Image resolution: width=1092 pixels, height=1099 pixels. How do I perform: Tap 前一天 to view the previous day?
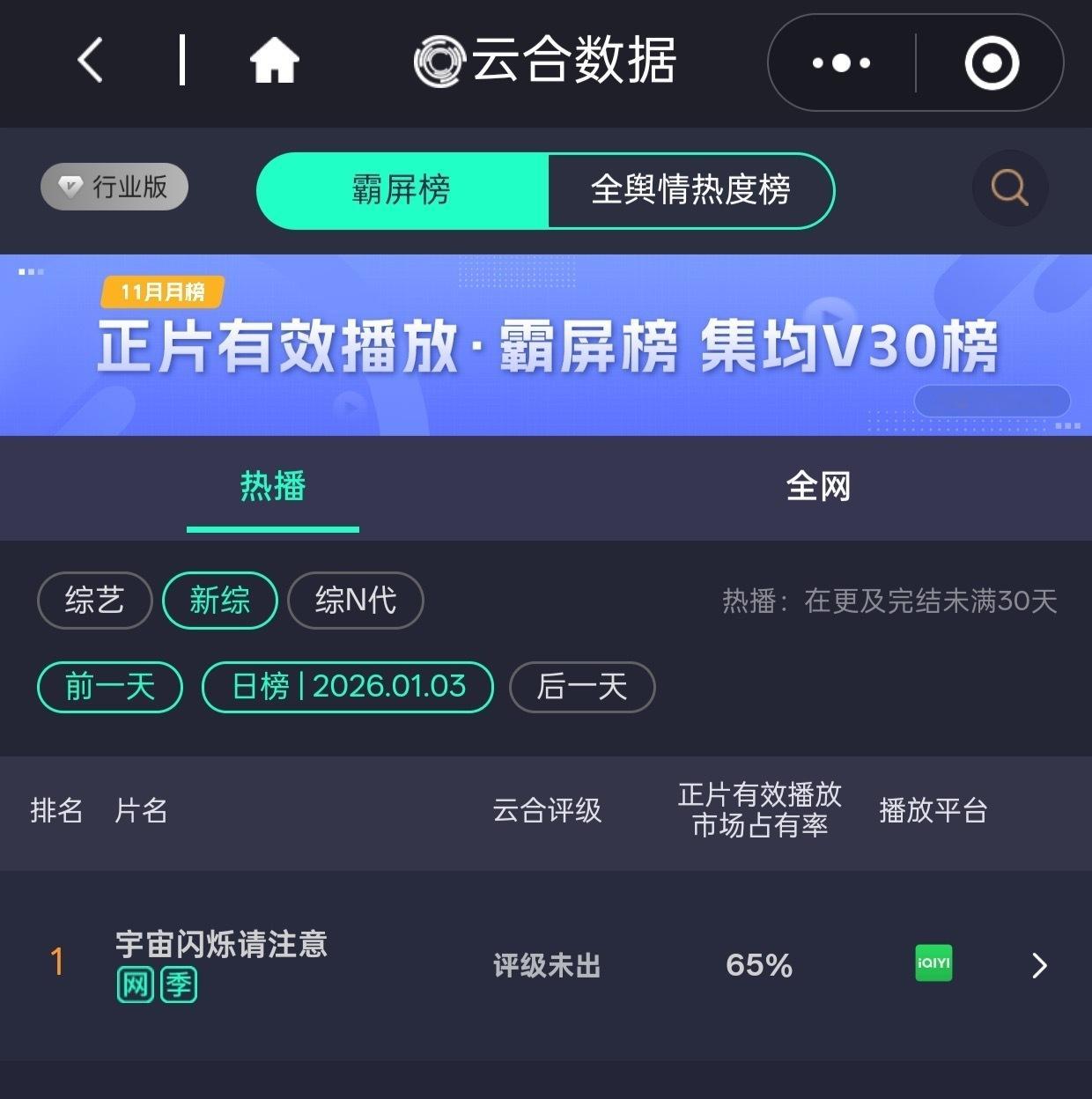tap(108, 687)
